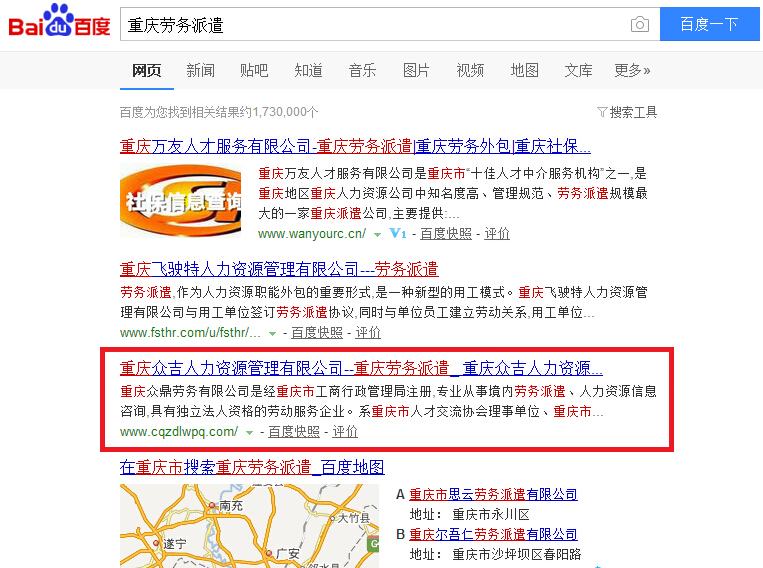
Task: Open the 在重庆市搜索重庆劳务派遣 百度地图 link
Action: (252, 467)
